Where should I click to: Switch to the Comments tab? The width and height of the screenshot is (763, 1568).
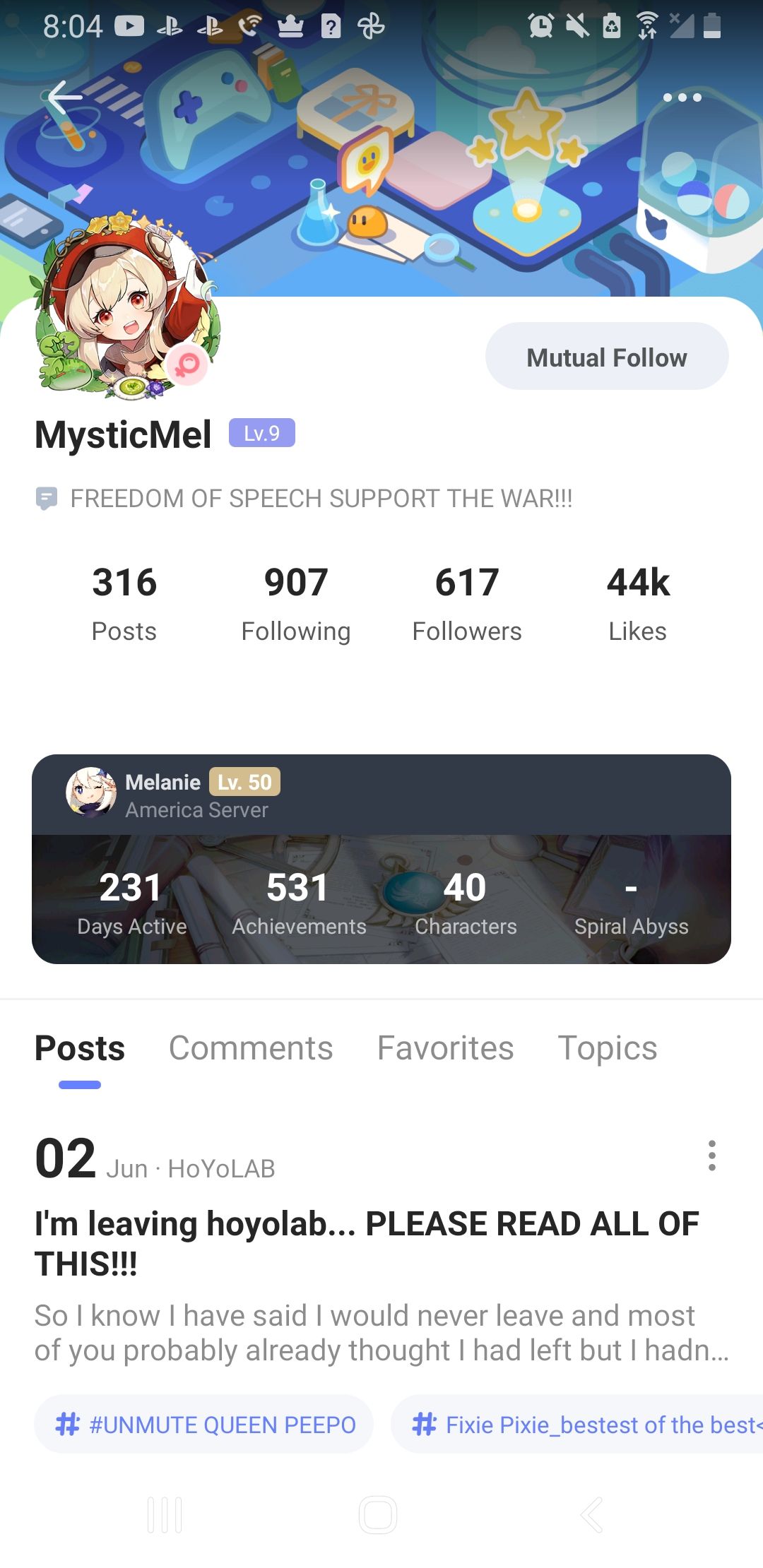tap(251, 1048)
